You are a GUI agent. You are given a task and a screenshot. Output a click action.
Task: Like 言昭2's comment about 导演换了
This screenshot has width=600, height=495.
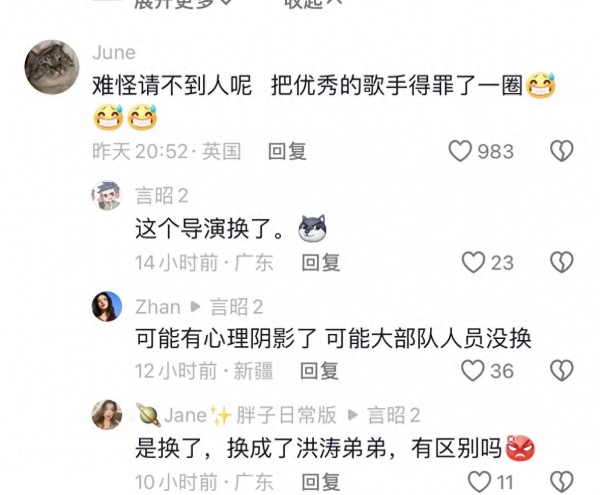473,262
